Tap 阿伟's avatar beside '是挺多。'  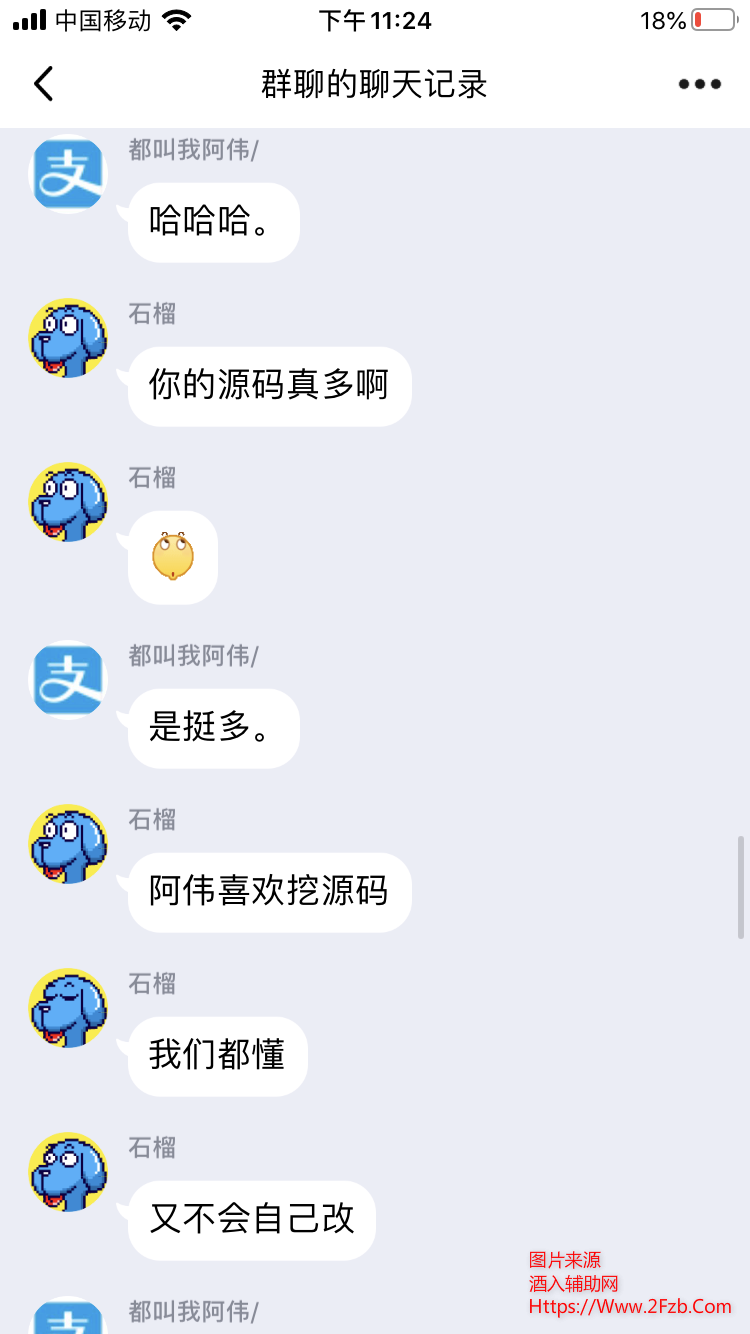[67, 678]
